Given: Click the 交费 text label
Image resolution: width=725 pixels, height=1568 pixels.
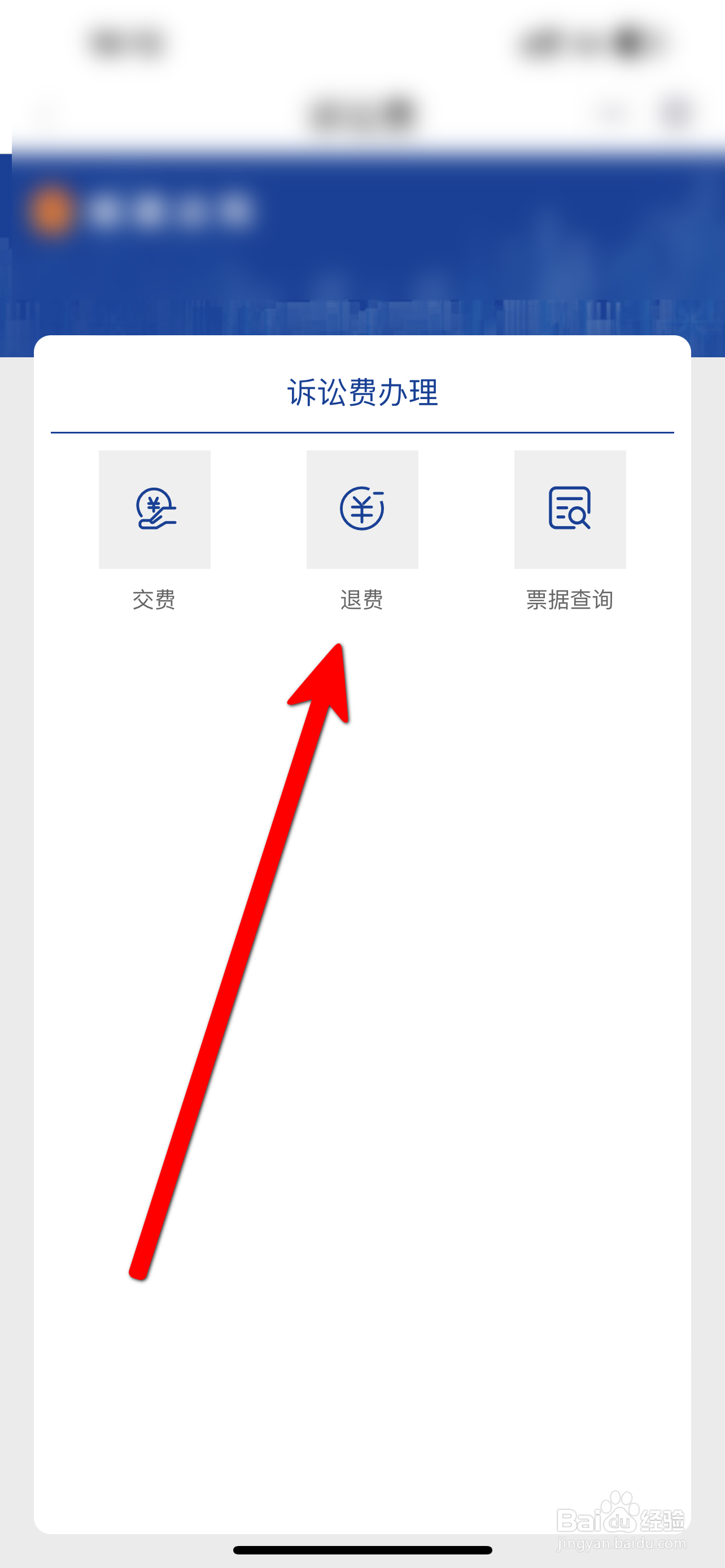Looking at the screenshot, I should tap(154, 599).
